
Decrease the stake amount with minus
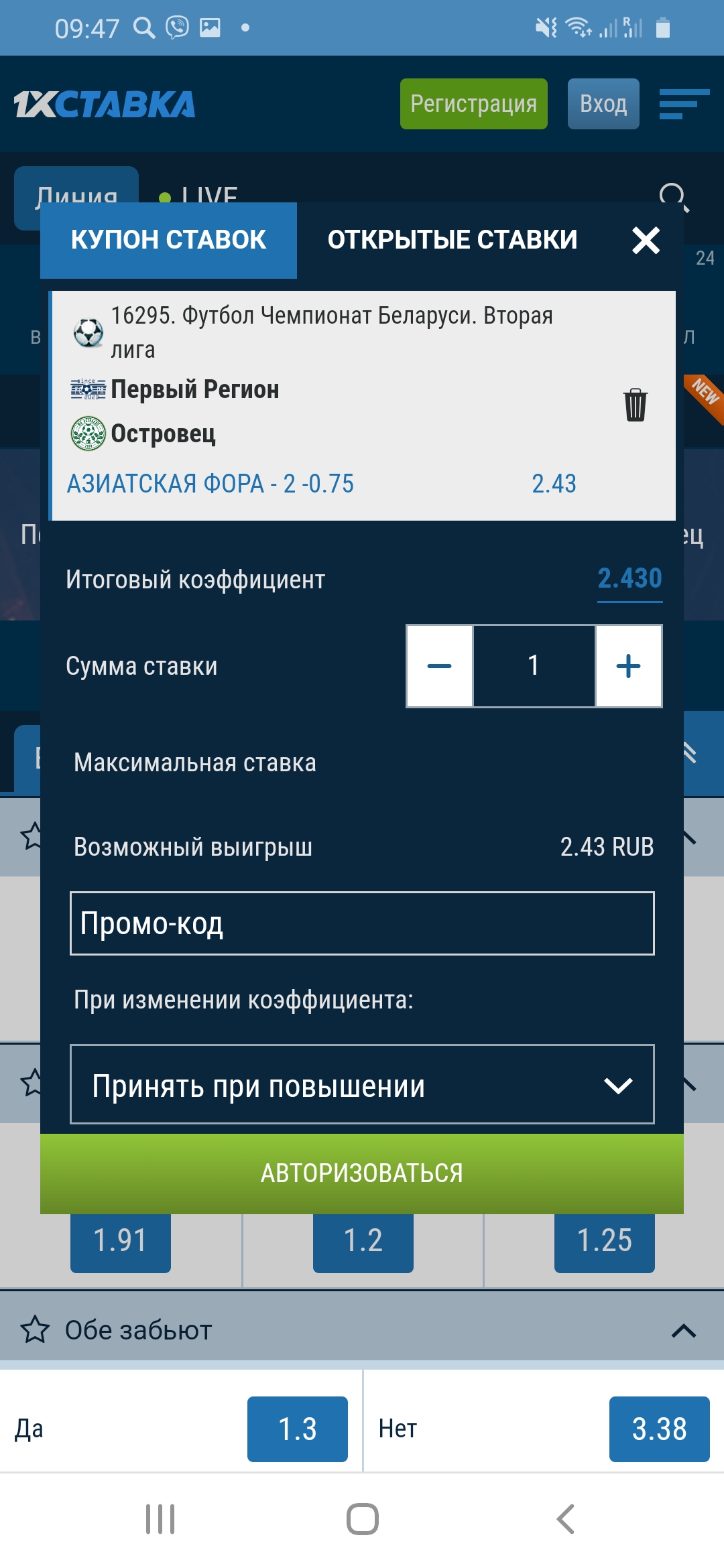pos(439,666)
